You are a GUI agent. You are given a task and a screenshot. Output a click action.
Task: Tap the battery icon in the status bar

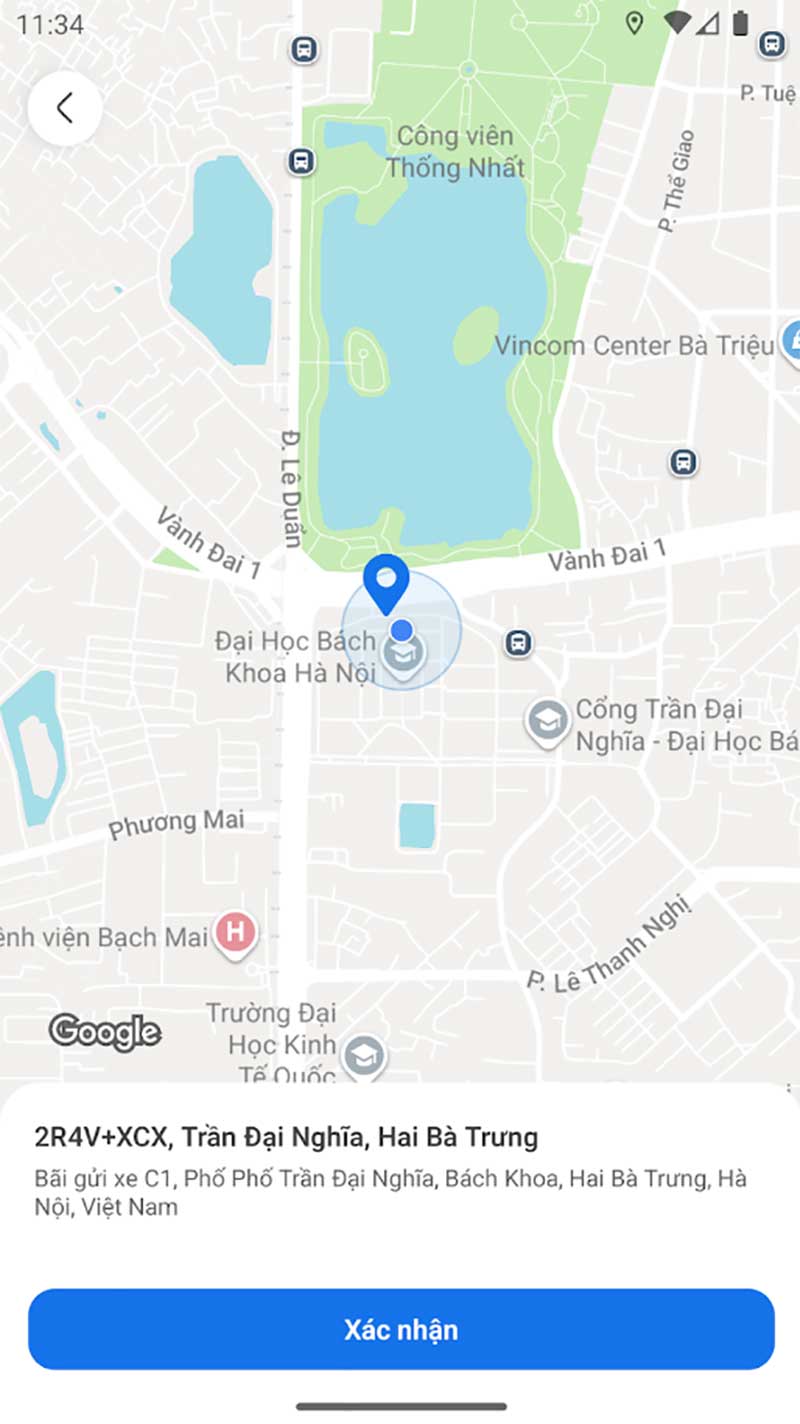741,23
